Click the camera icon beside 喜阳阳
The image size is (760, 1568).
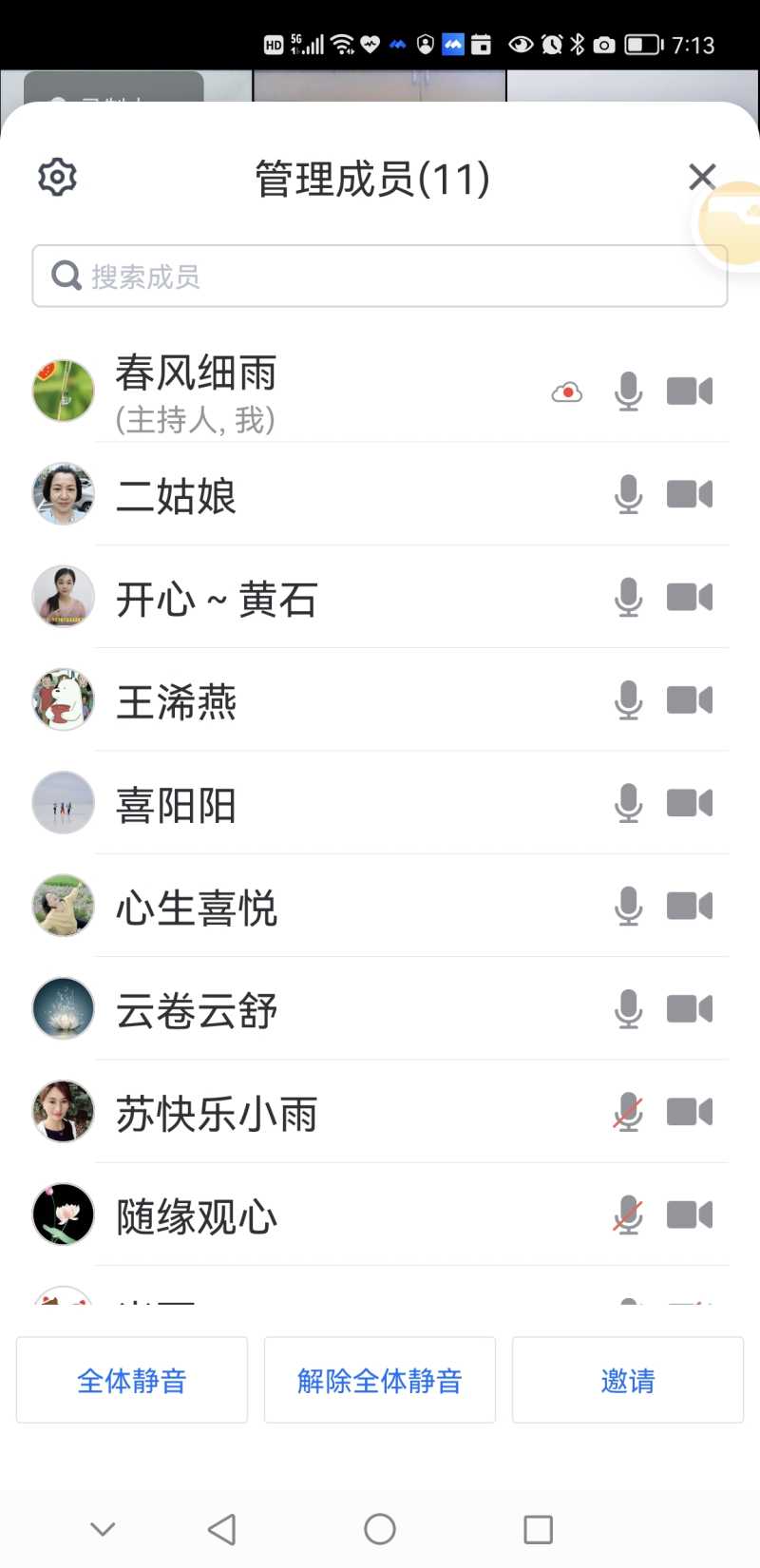pos(689,803)
